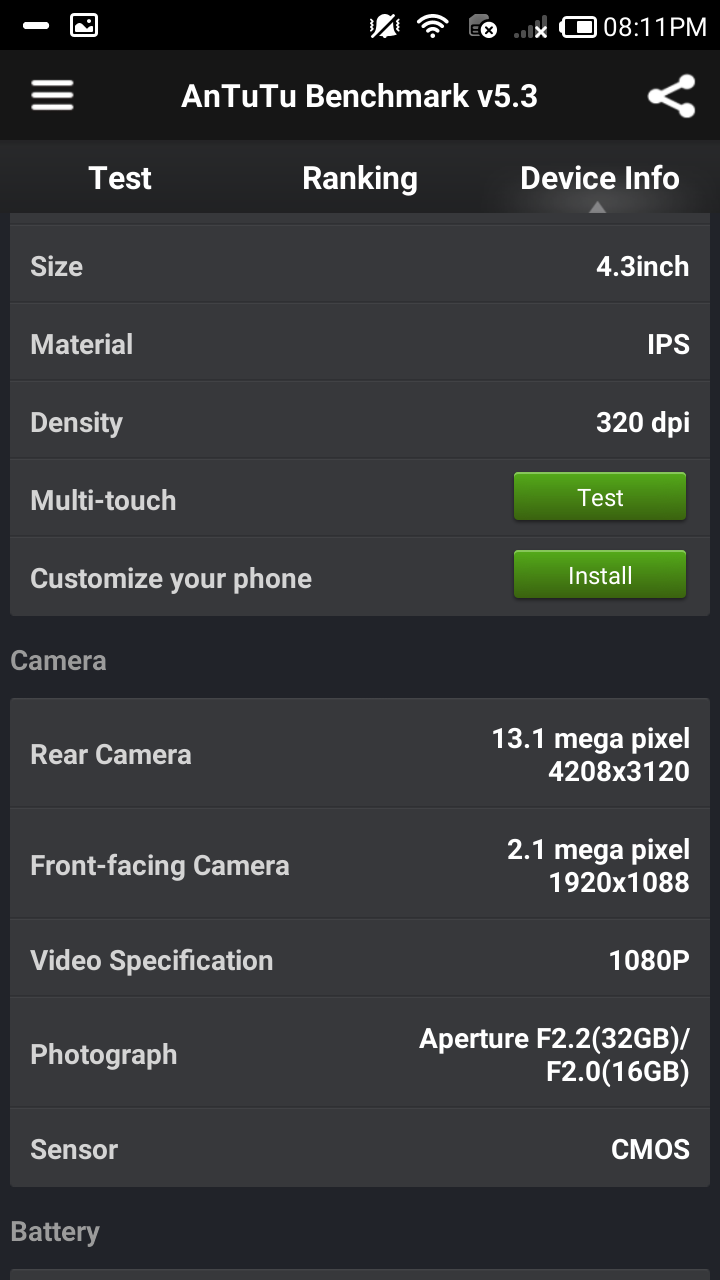This screenshot has width=720, height=1280.
Task: Open the hamburger menu
Action: (53, 96)
